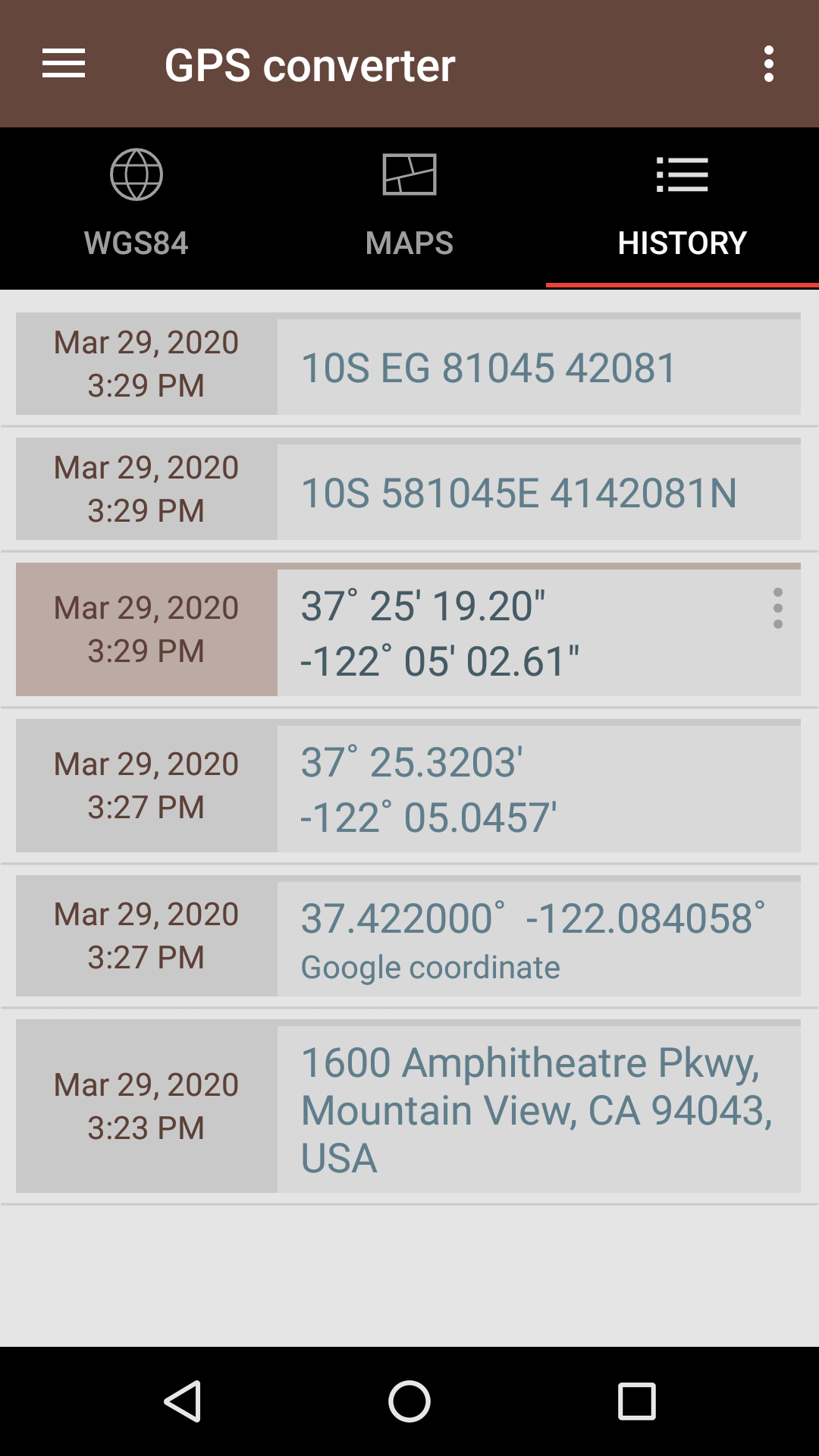Switch to the MAPS tab
Screen dimensions: 819x1456
point(409,243)
